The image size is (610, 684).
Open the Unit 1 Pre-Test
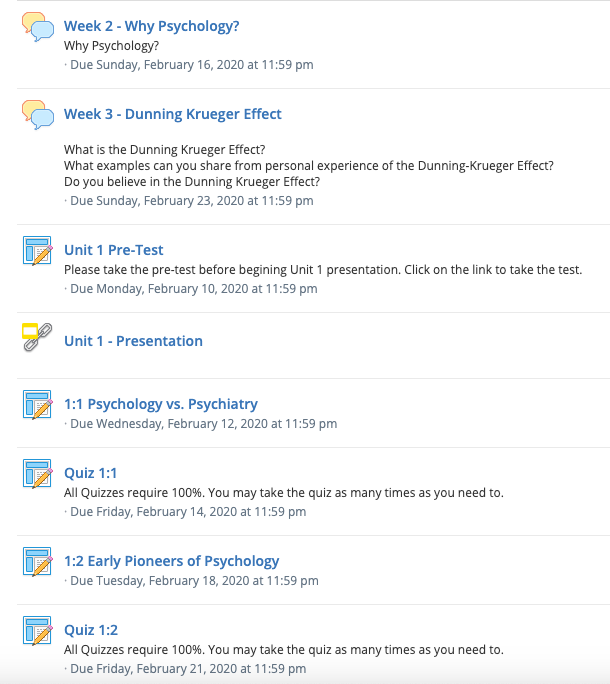[x=113, y=250]
